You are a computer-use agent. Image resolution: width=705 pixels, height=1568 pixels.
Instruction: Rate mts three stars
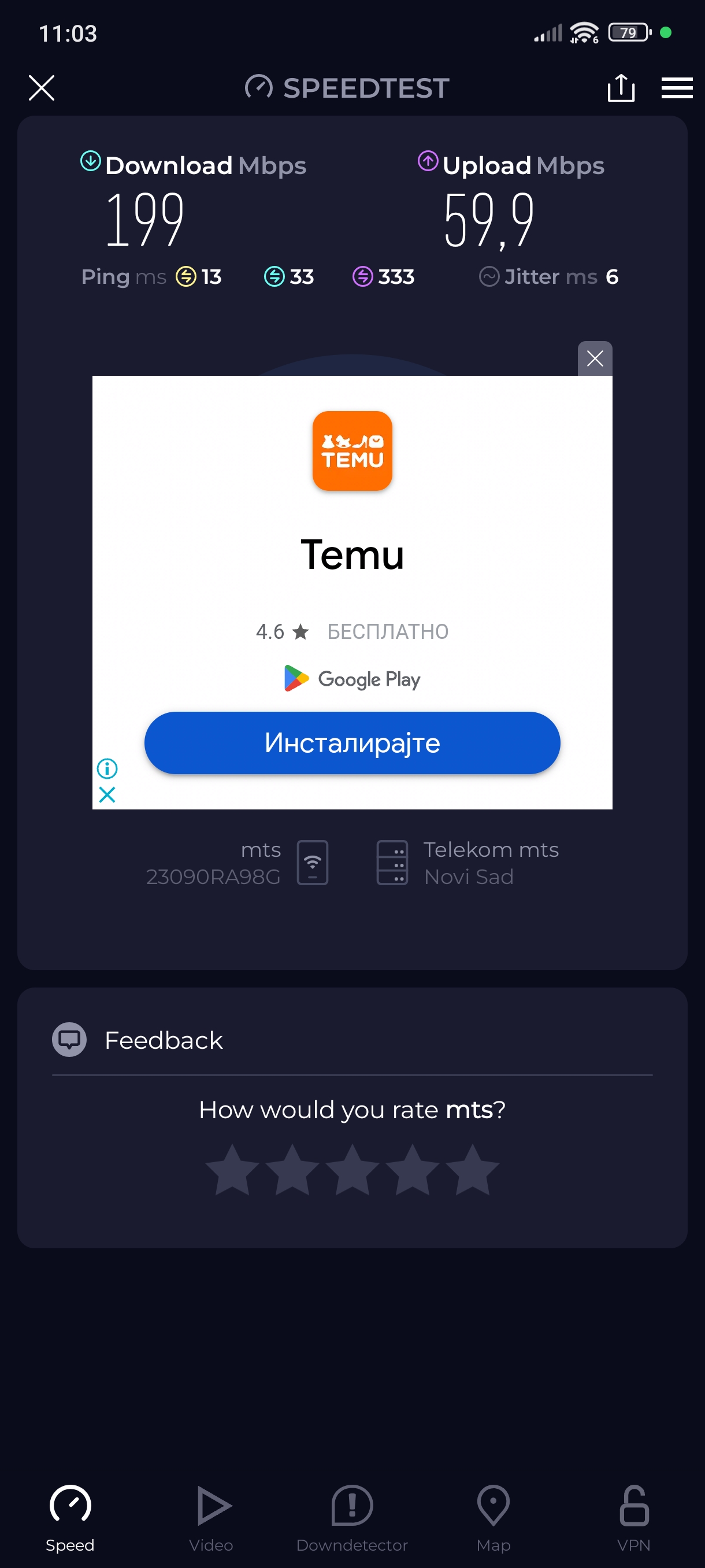[352, 1169]
